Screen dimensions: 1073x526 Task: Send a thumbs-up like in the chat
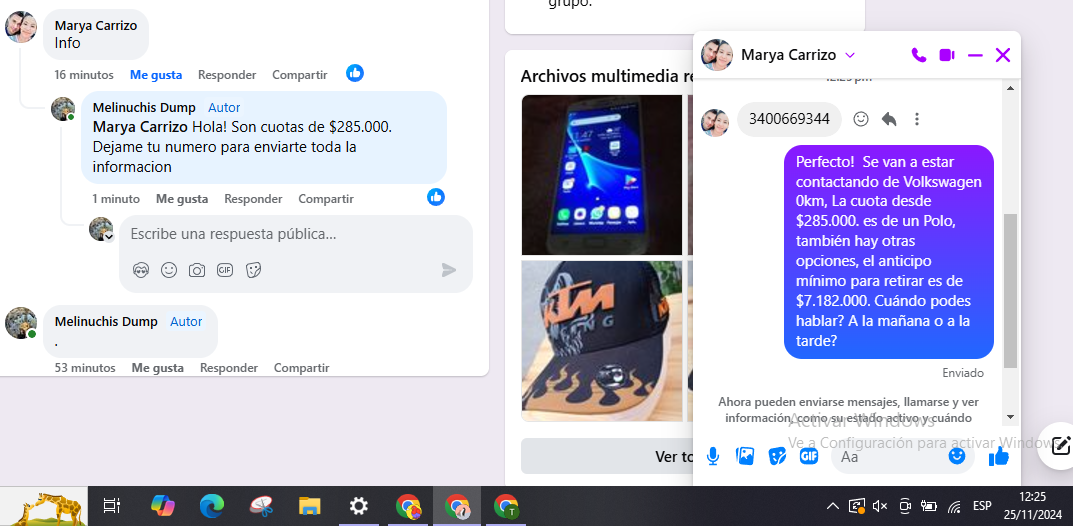click(x=998, y=456)
